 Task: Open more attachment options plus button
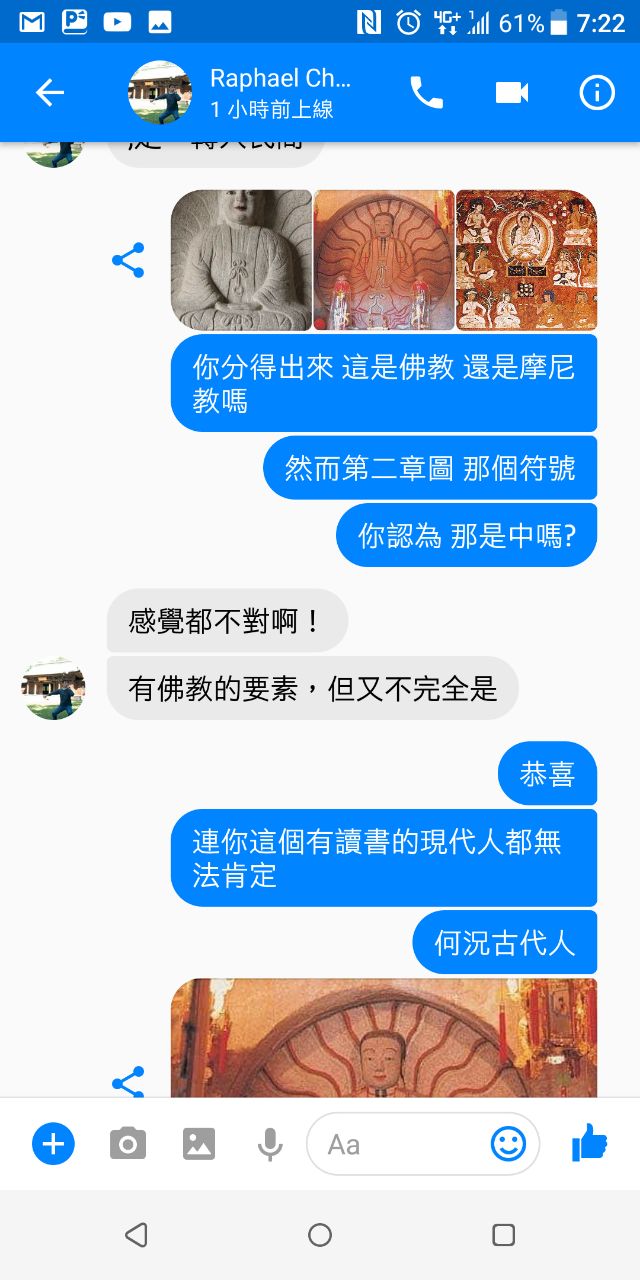click(x=53, y=1143)
